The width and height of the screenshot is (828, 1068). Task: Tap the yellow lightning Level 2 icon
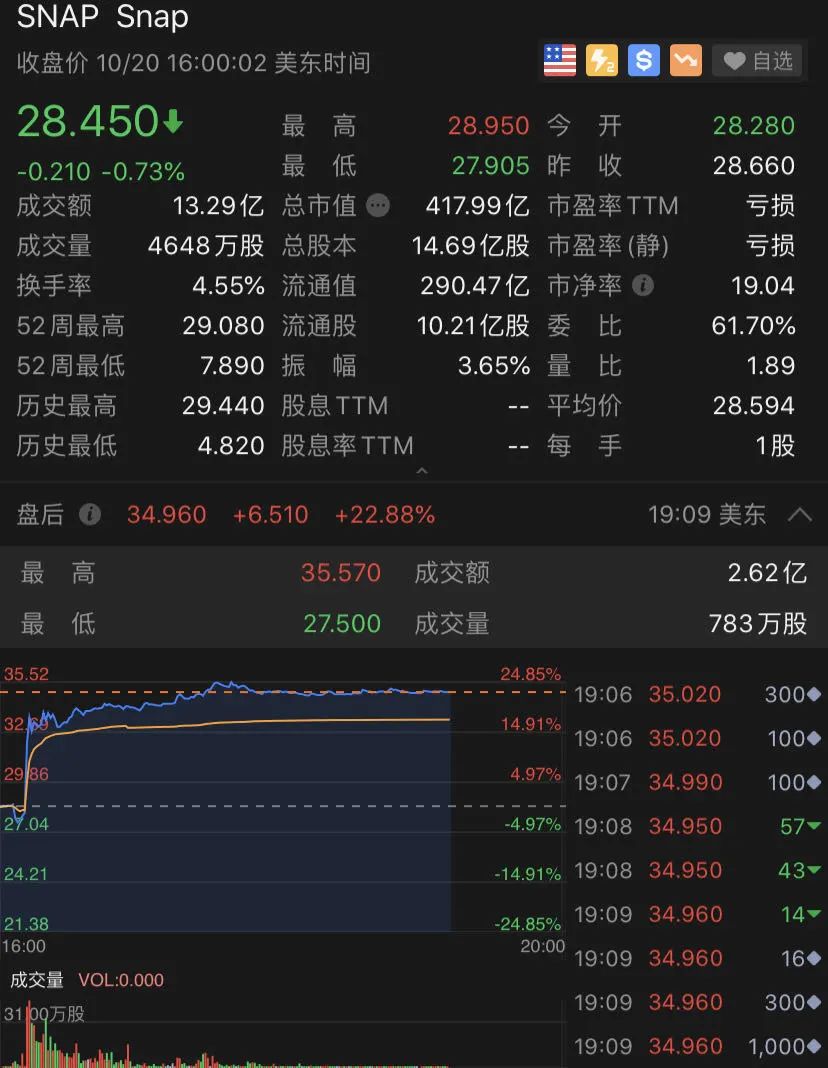click(601, 61)
